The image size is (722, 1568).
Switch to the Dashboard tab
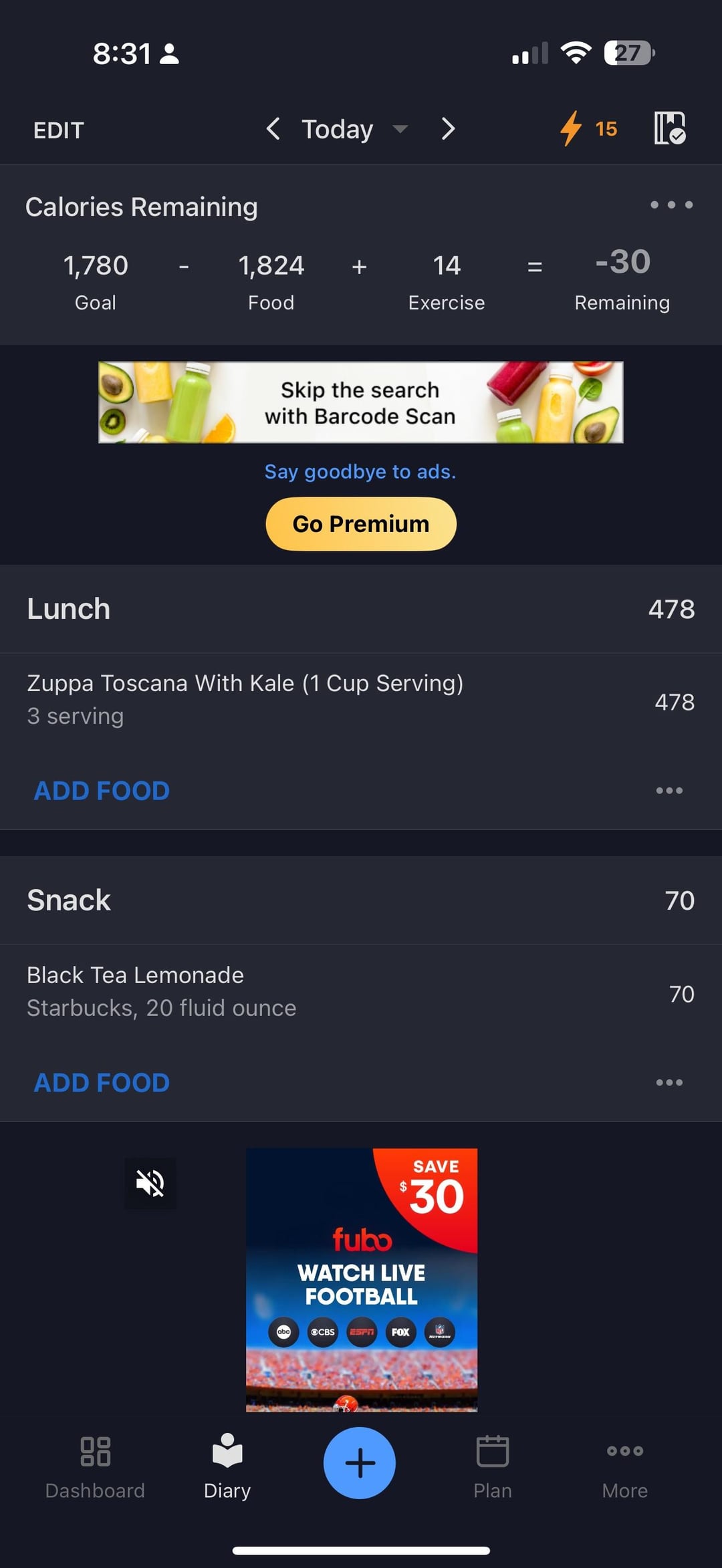pyautogui.click(x=95, y=1464)
